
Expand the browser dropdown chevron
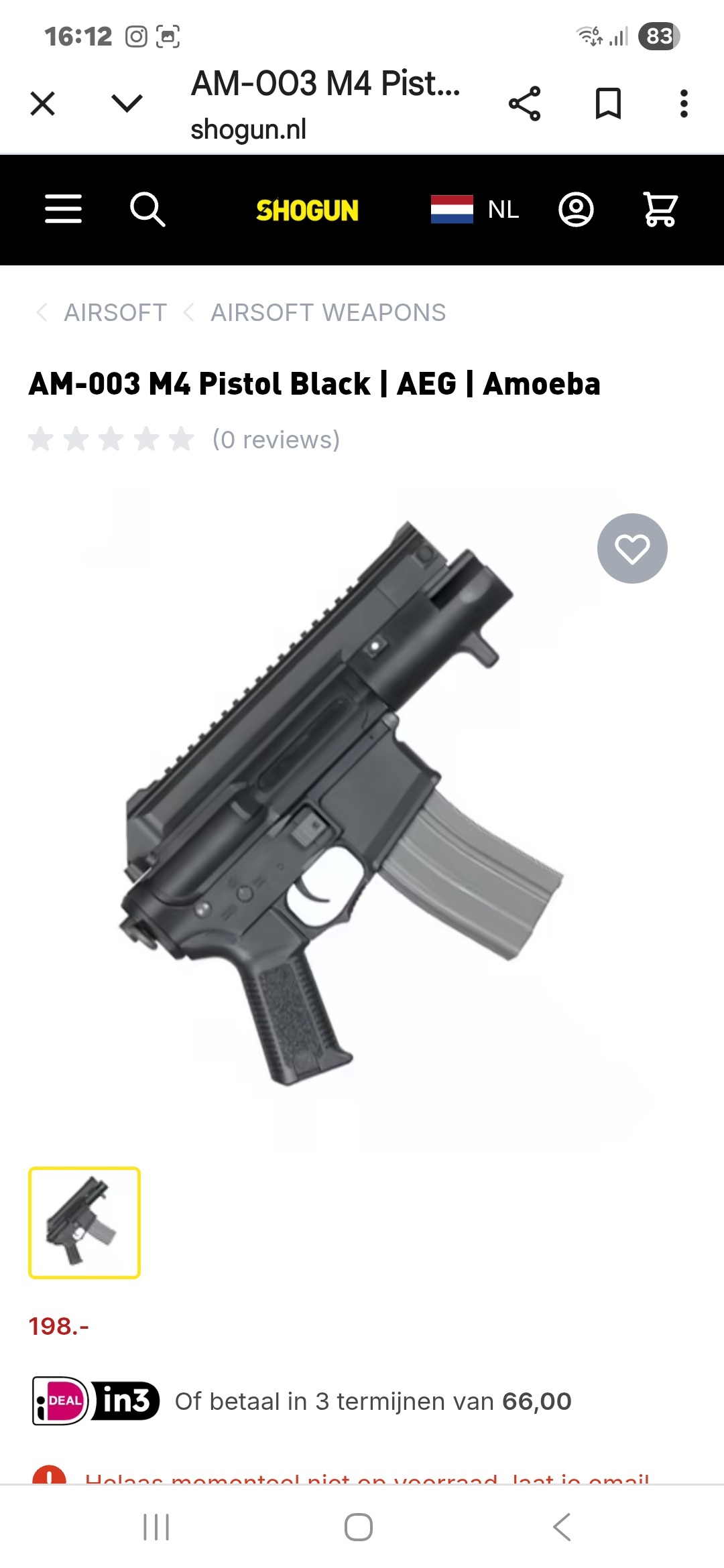[x=127, y=103]
